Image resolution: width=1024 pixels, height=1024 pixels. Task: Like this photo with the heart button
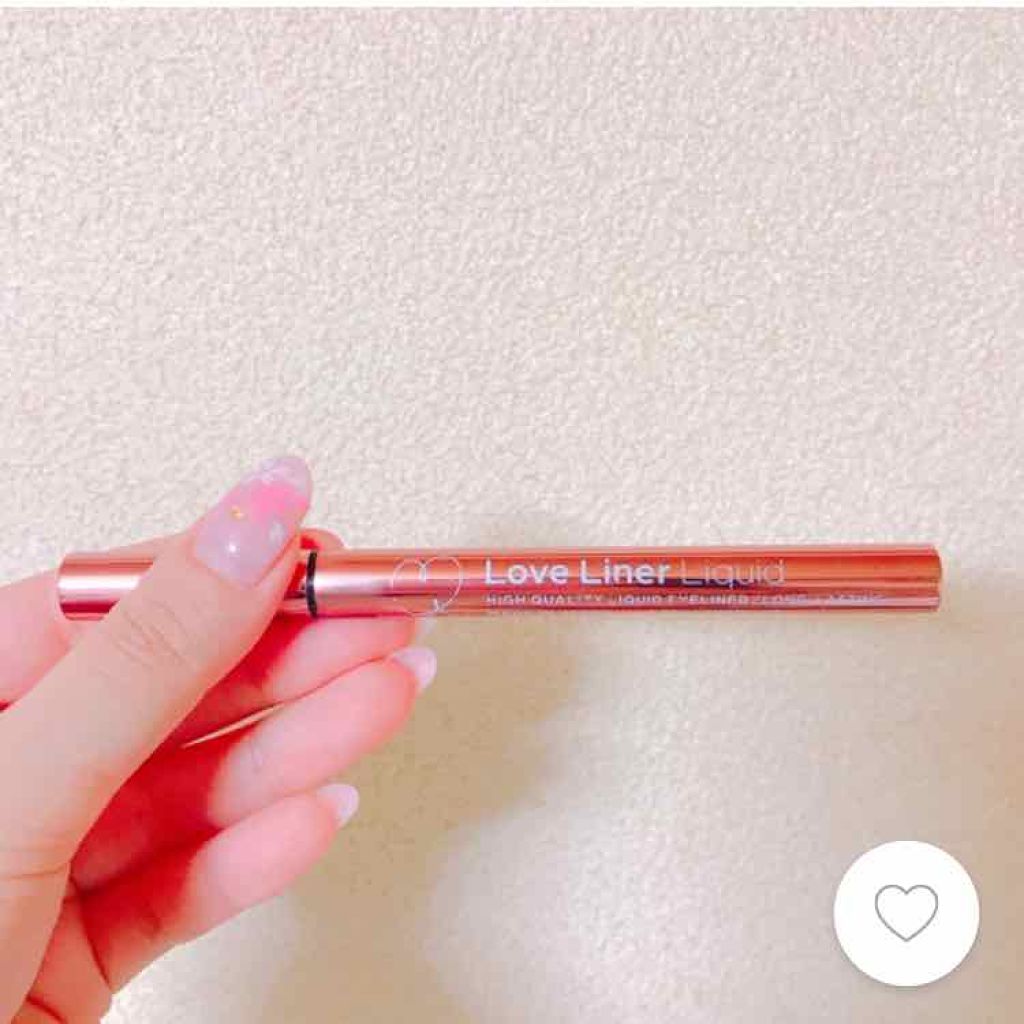906,913
